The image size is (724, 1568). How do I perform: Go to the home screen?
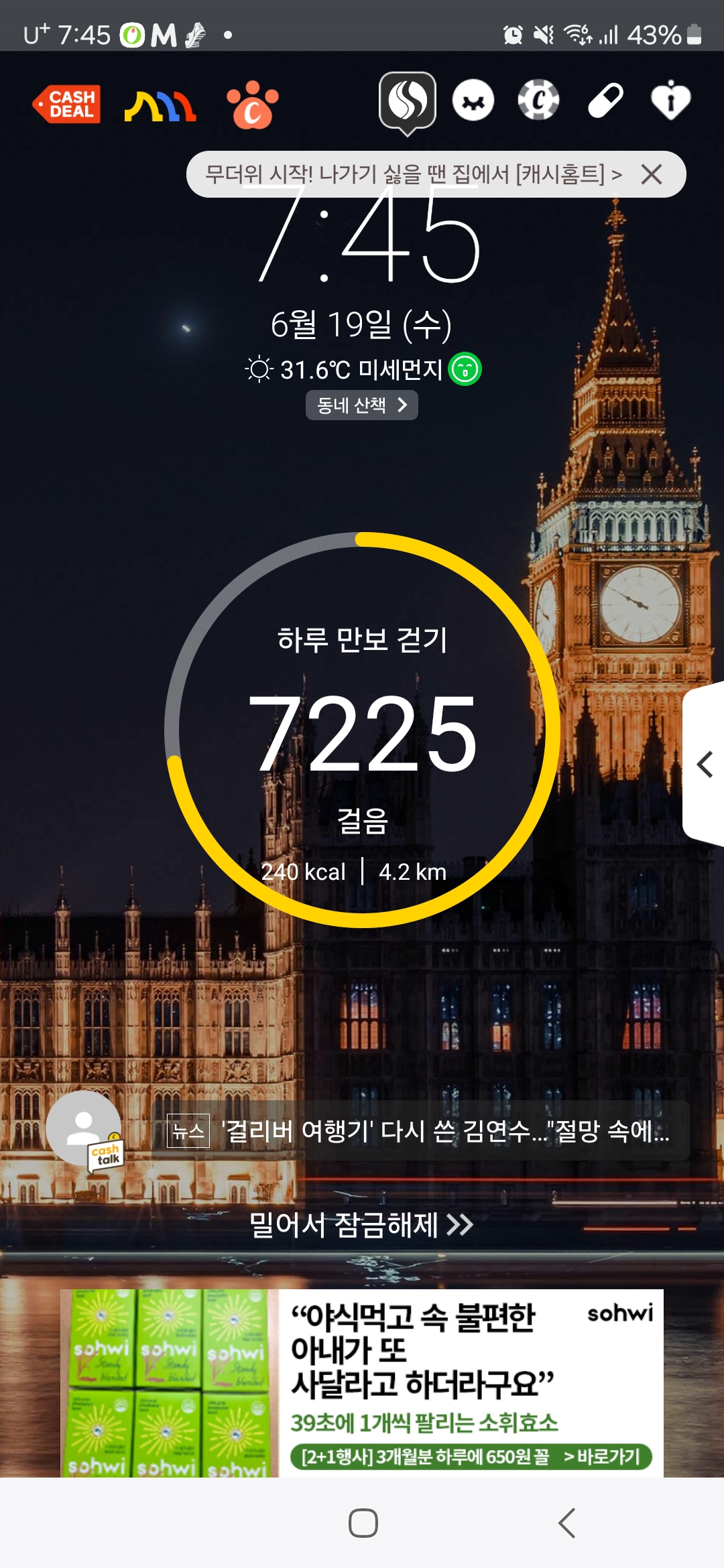(363, 1523)
